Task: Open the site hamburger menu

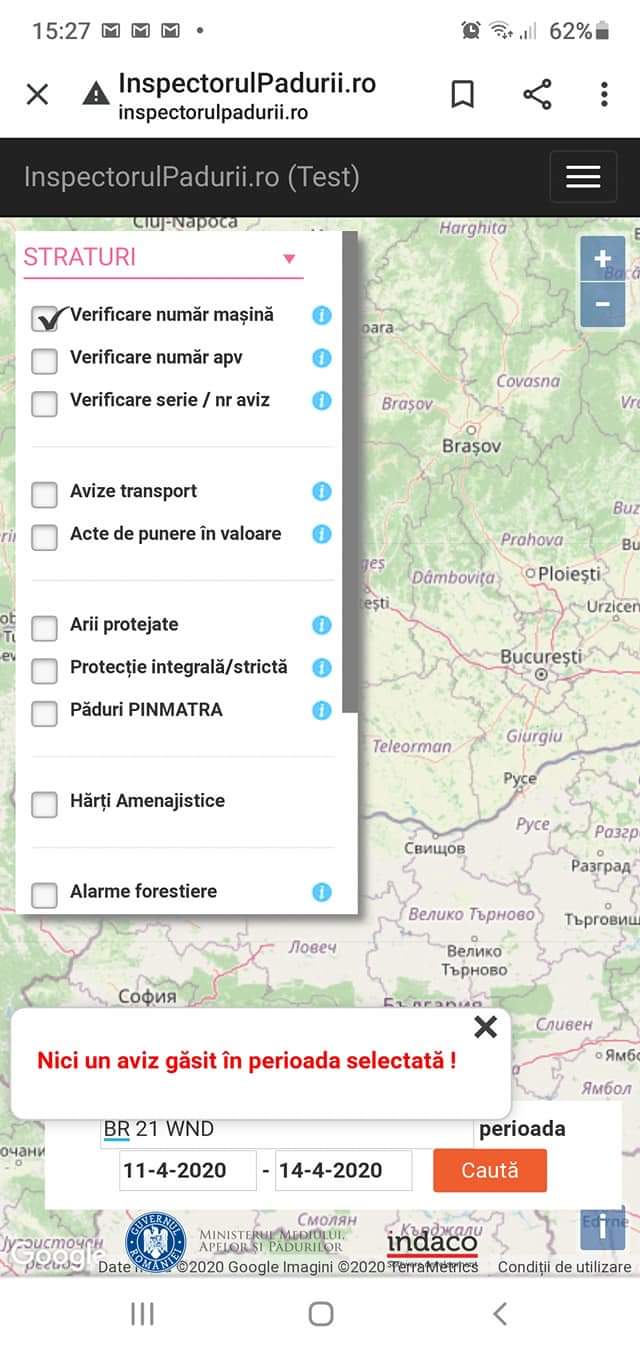Action: tap(583, 177)
